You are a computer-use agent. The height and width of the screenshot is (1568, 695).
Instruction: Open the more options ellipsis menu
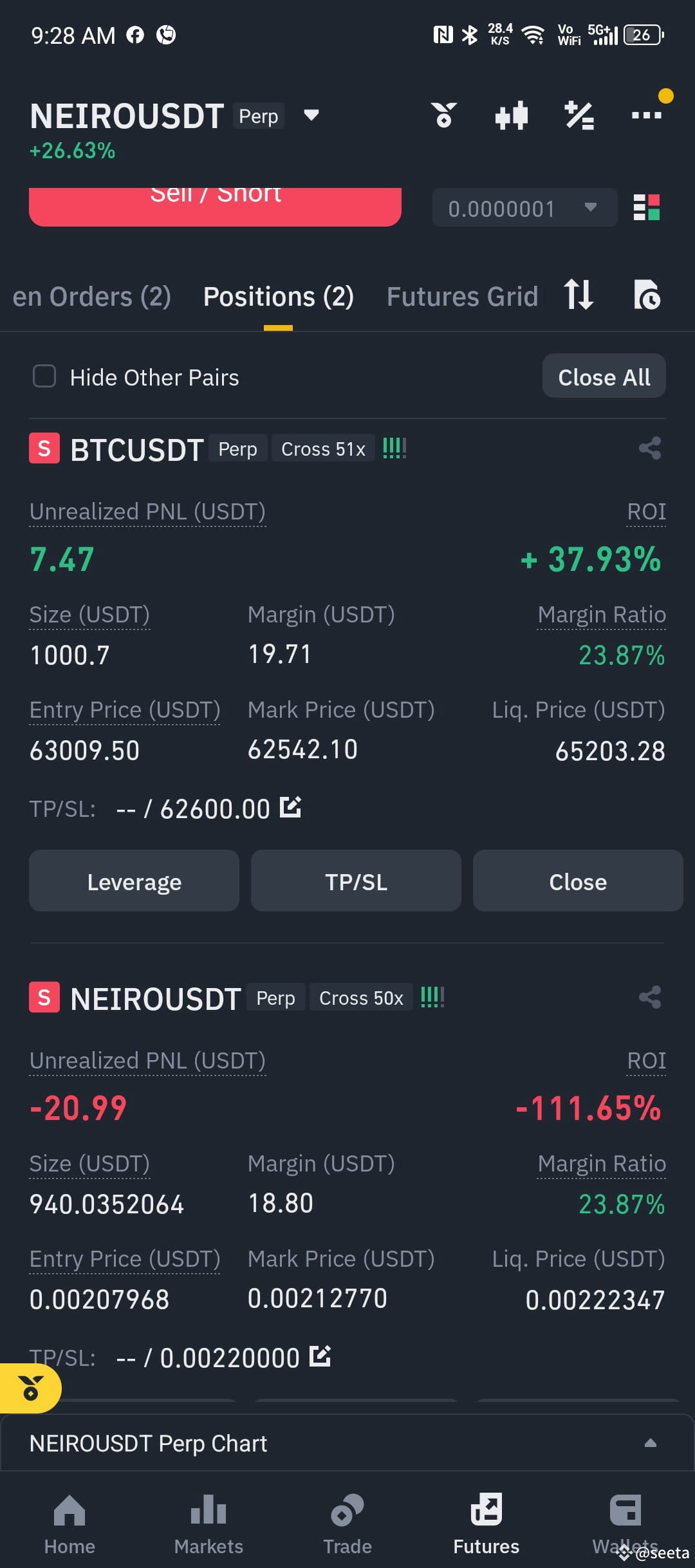click(647, 116)
